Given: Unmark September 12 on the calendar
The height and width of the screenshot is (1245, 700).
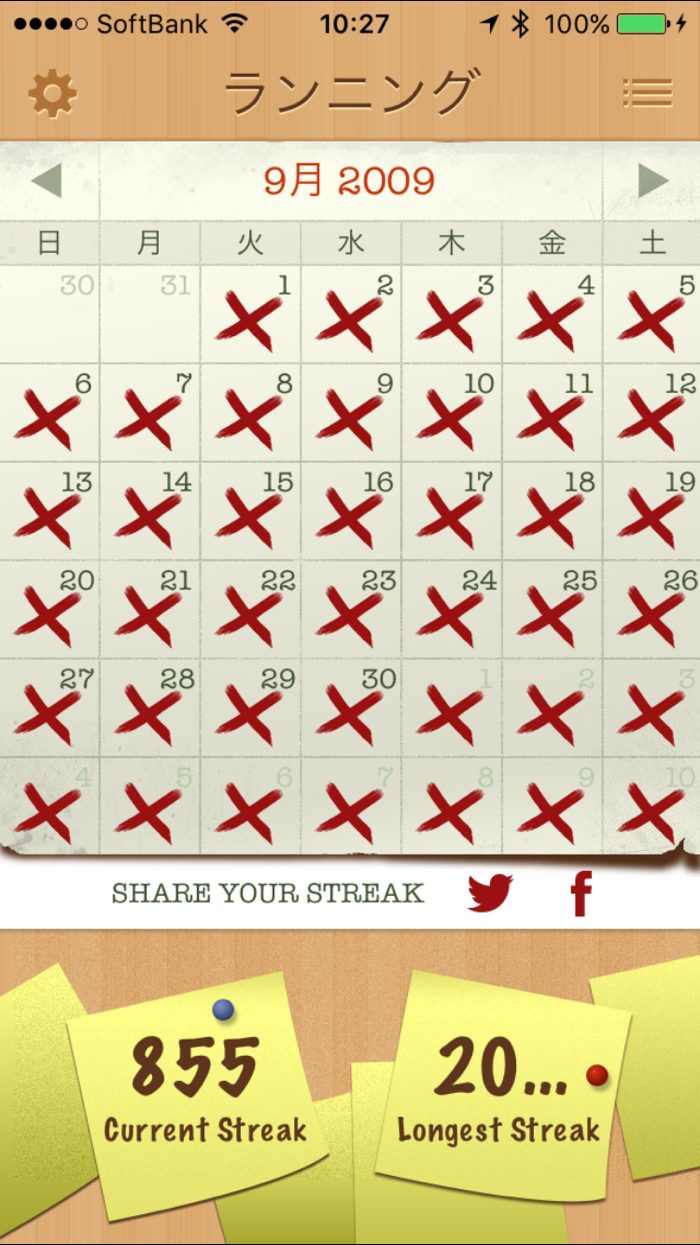Looking at the screenshot, I should click(652, 413).
